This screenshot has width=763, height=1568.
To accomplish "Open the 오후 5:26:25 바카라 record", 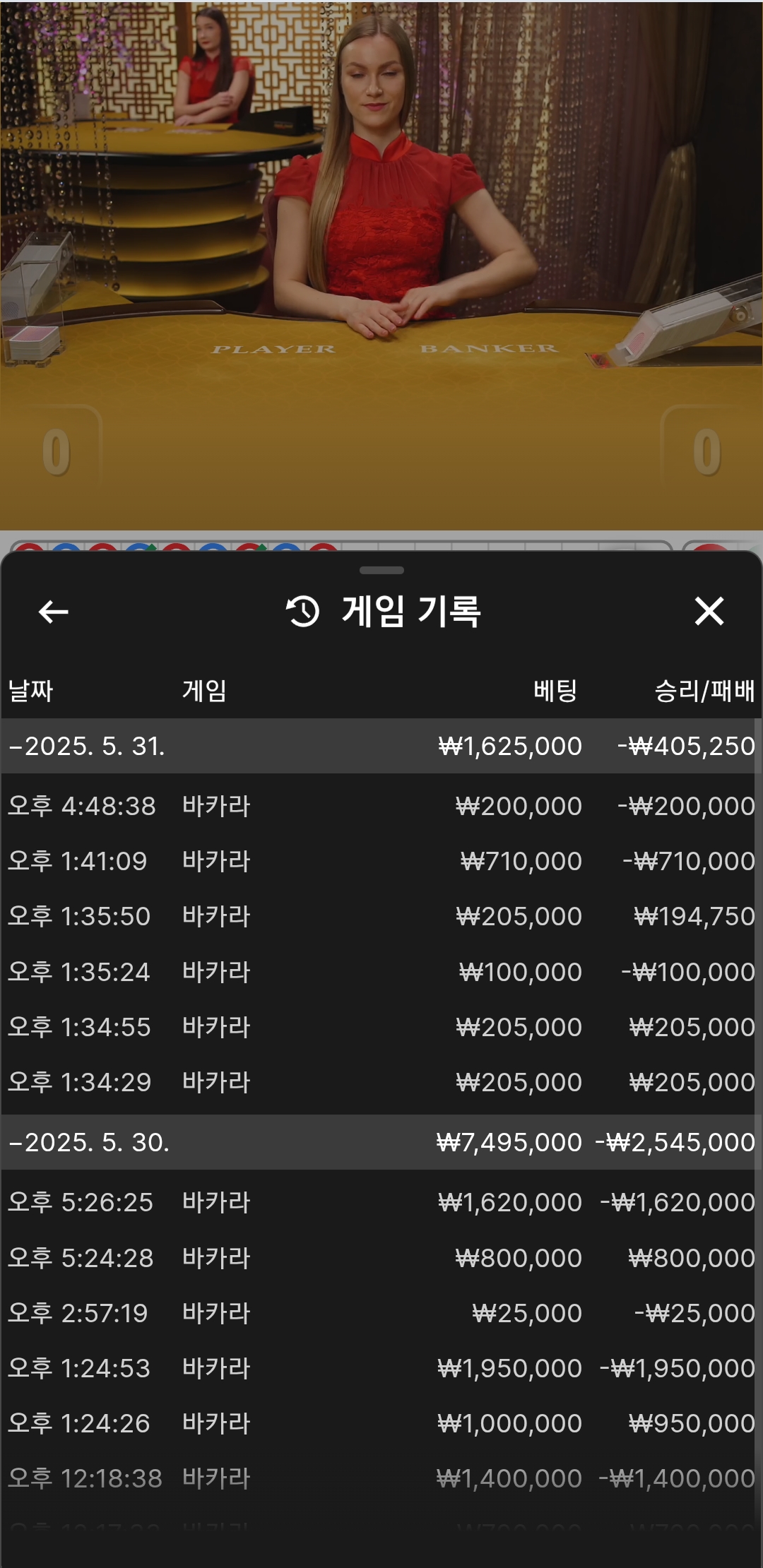I will [381, 1202].
